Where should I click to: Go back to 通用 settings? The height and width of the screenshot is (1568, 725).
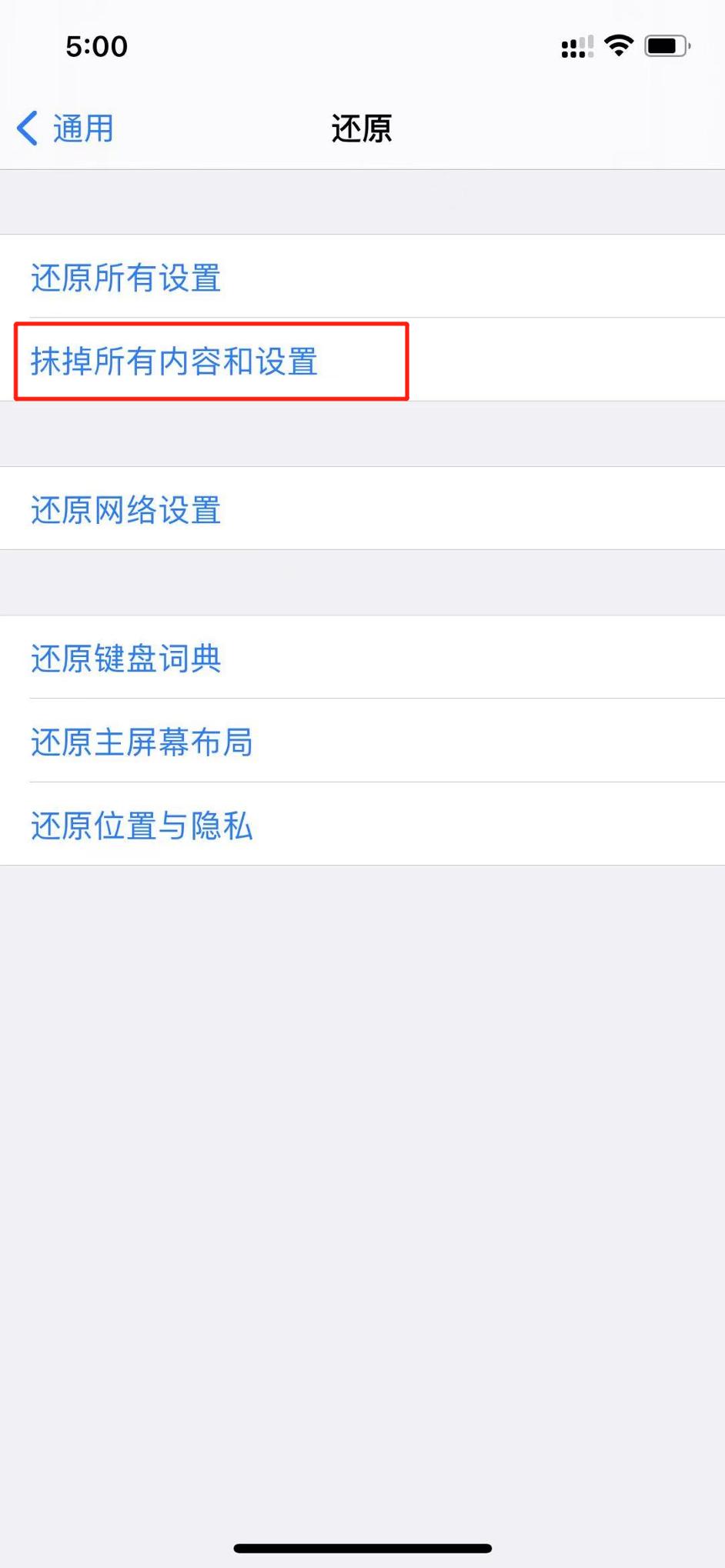(x=66, y=128)
